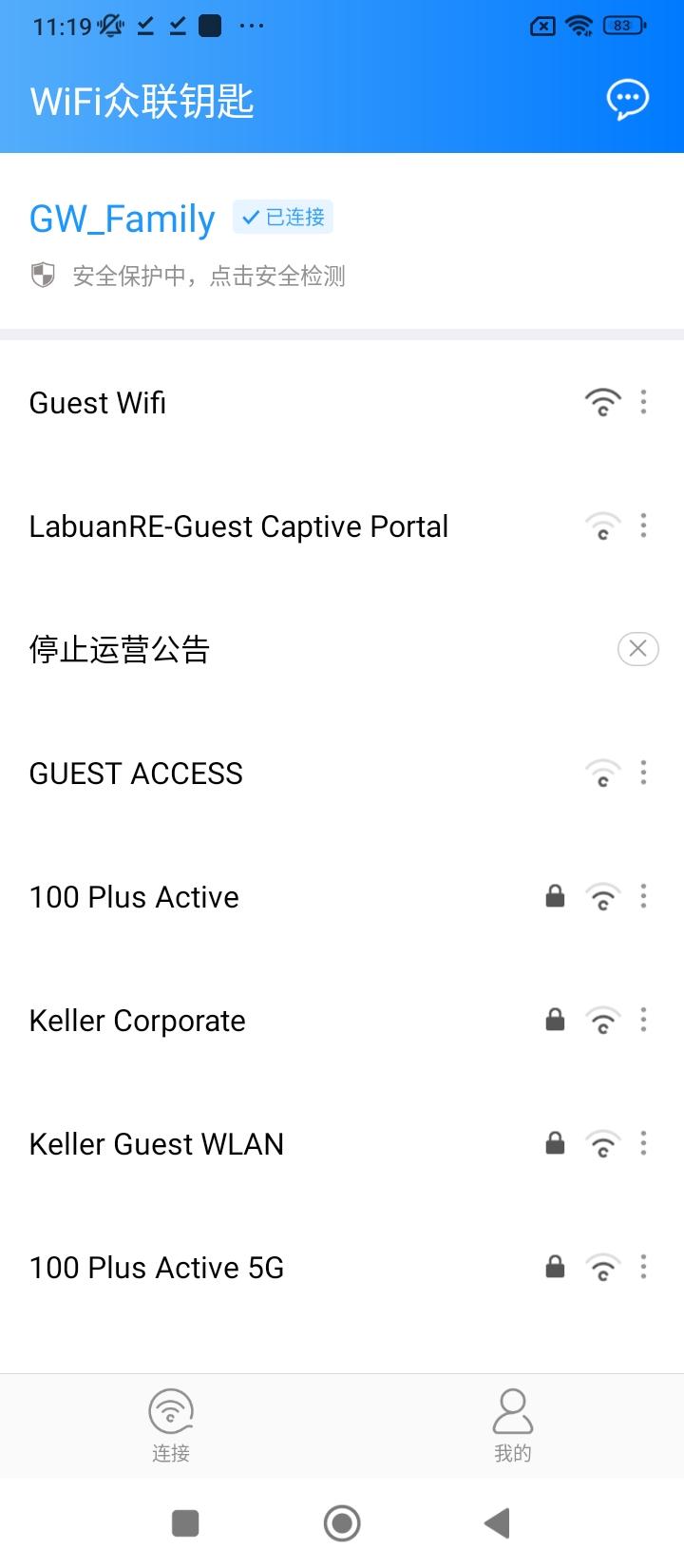The height and width of the screenshot is (1568, 684).
Task: Tap the shield security protection icon
Action: (x=42, y=276)
